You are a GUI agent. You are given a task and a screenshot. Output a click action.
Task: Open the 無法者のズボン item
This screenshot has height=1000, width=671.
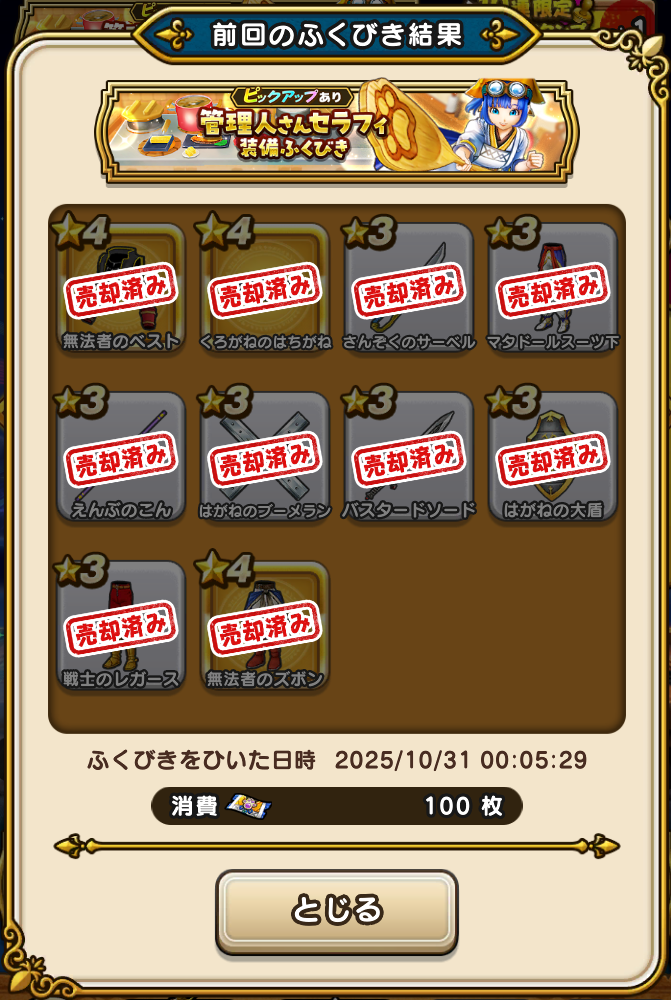click(x=265, y=626)
